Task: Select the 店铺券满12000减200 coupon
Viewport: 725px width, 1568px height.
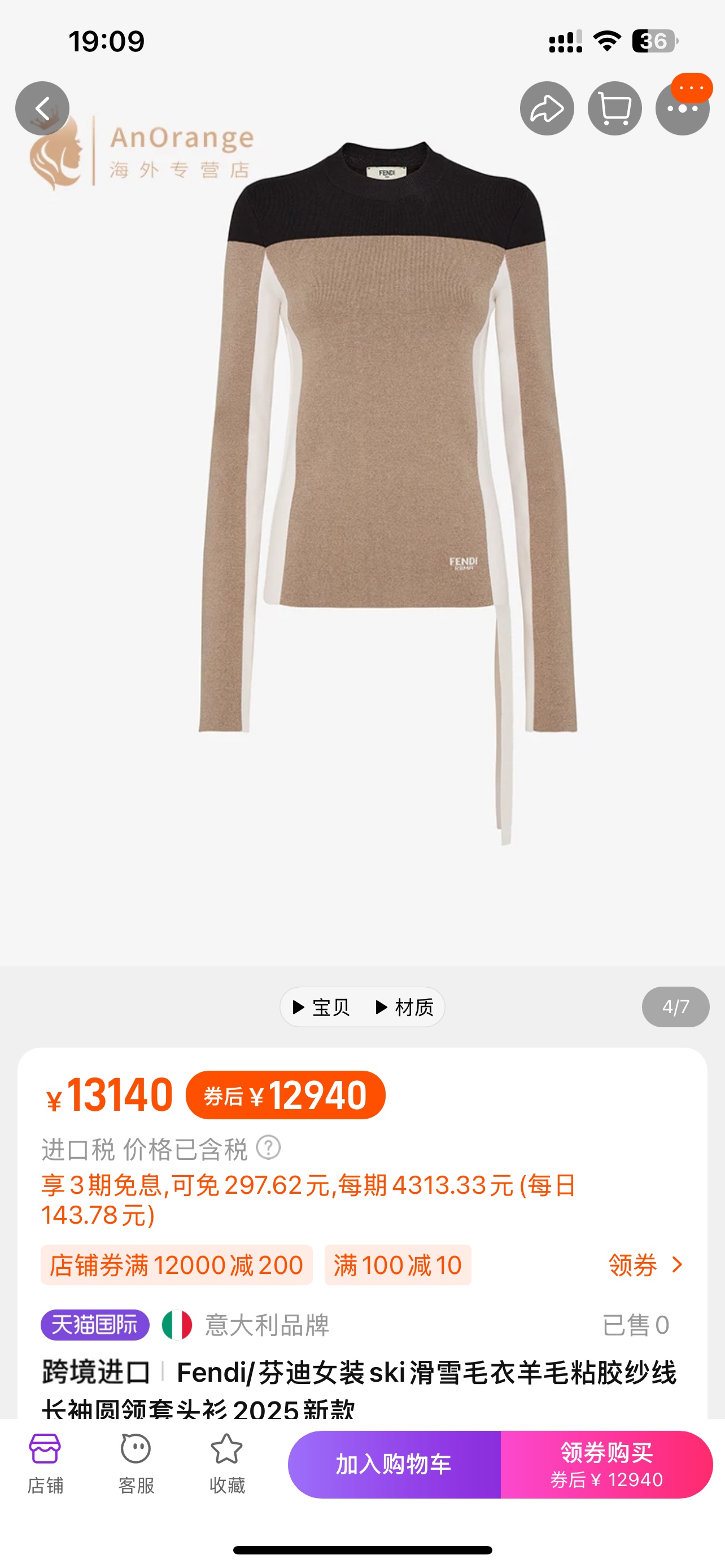Action: [x=177, y=1265]
